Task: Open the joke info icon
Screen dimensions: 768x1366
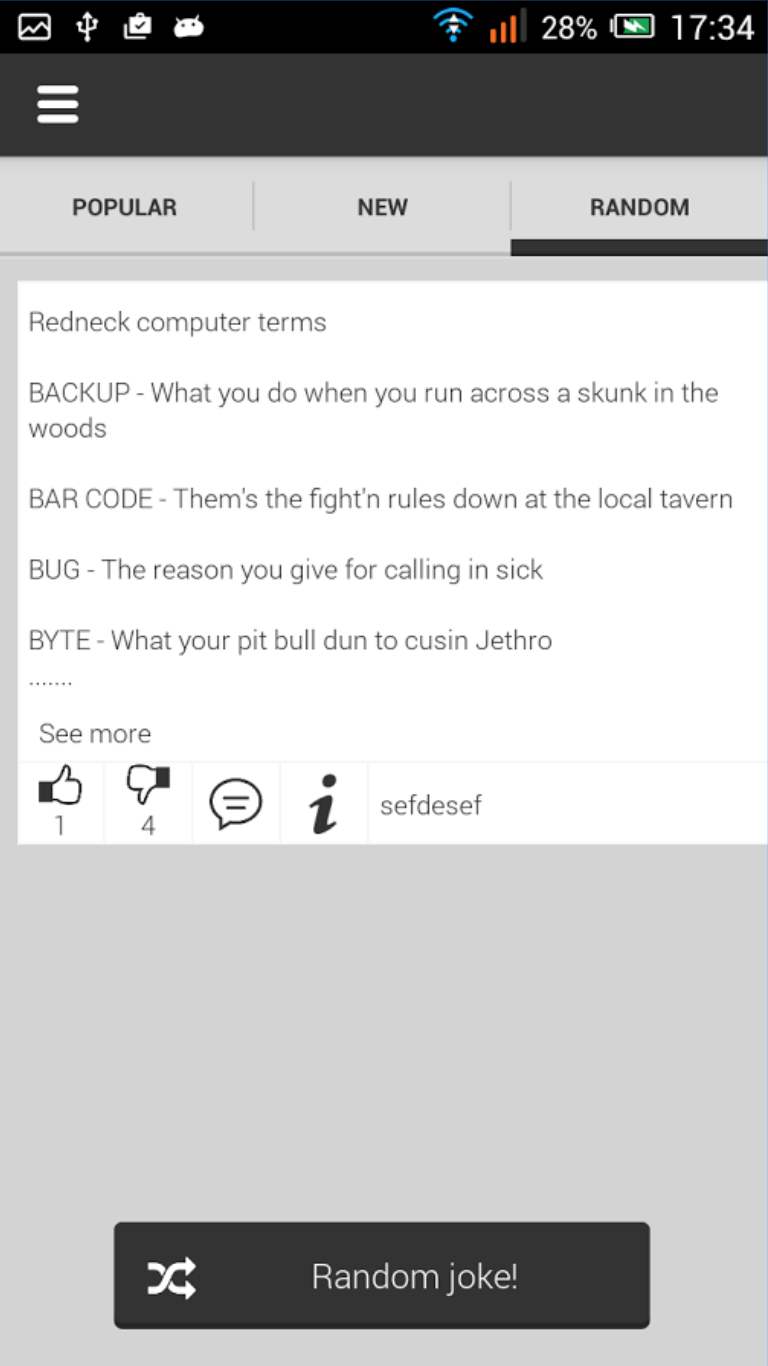Action: [324, 803]
